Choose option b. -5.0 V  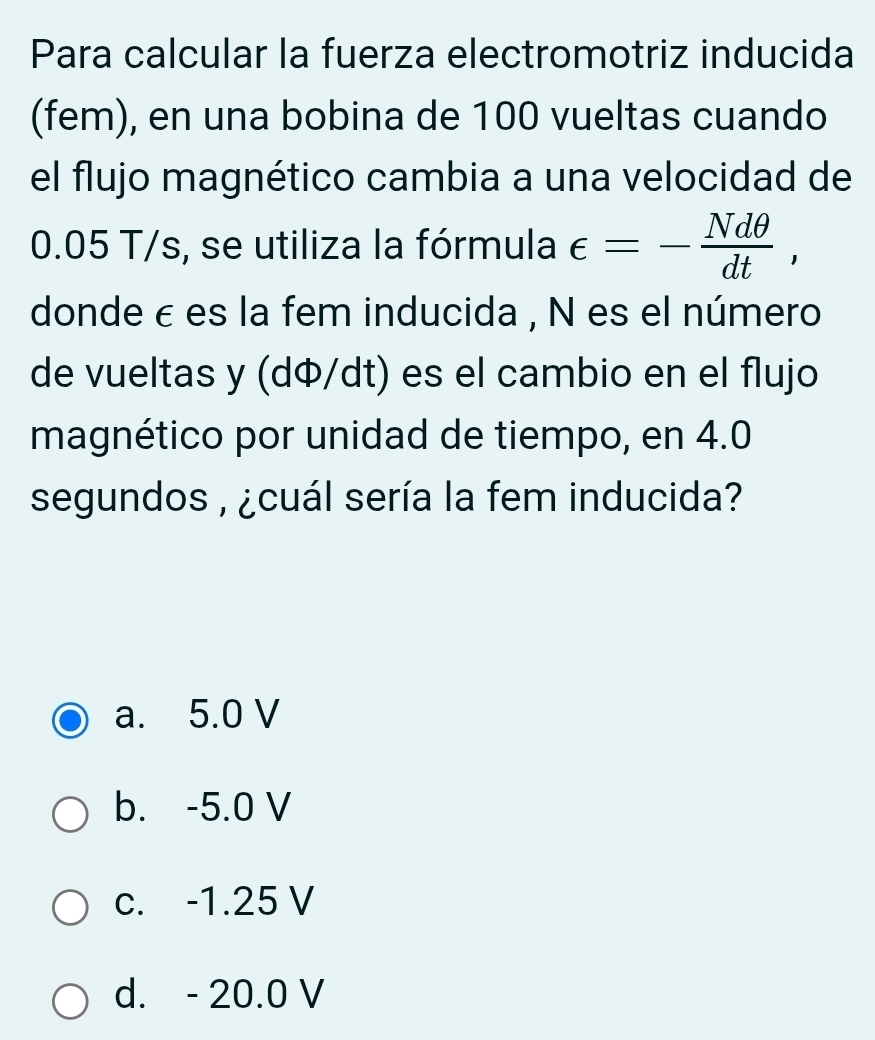(x=70, y=813)
